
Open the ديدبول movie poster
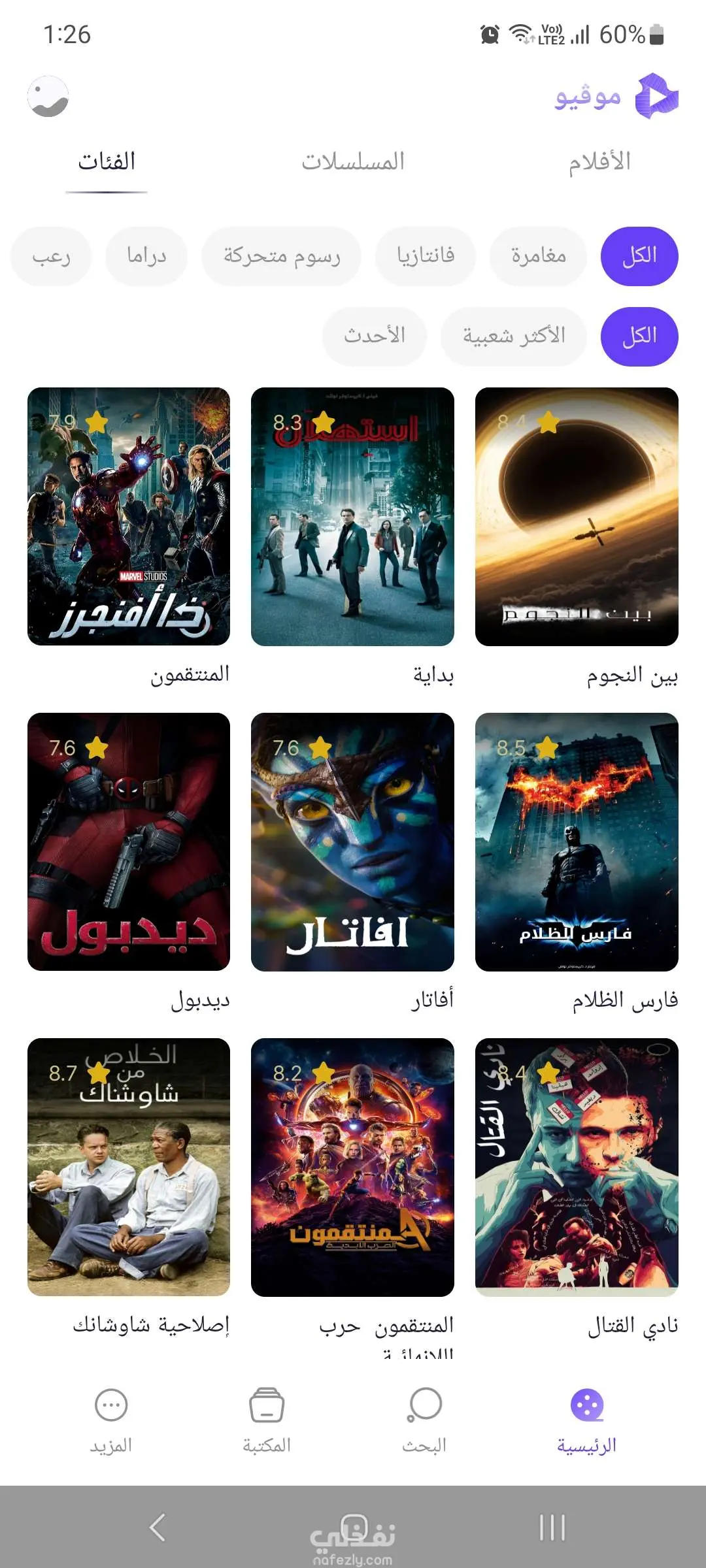(x=129, y=841)
